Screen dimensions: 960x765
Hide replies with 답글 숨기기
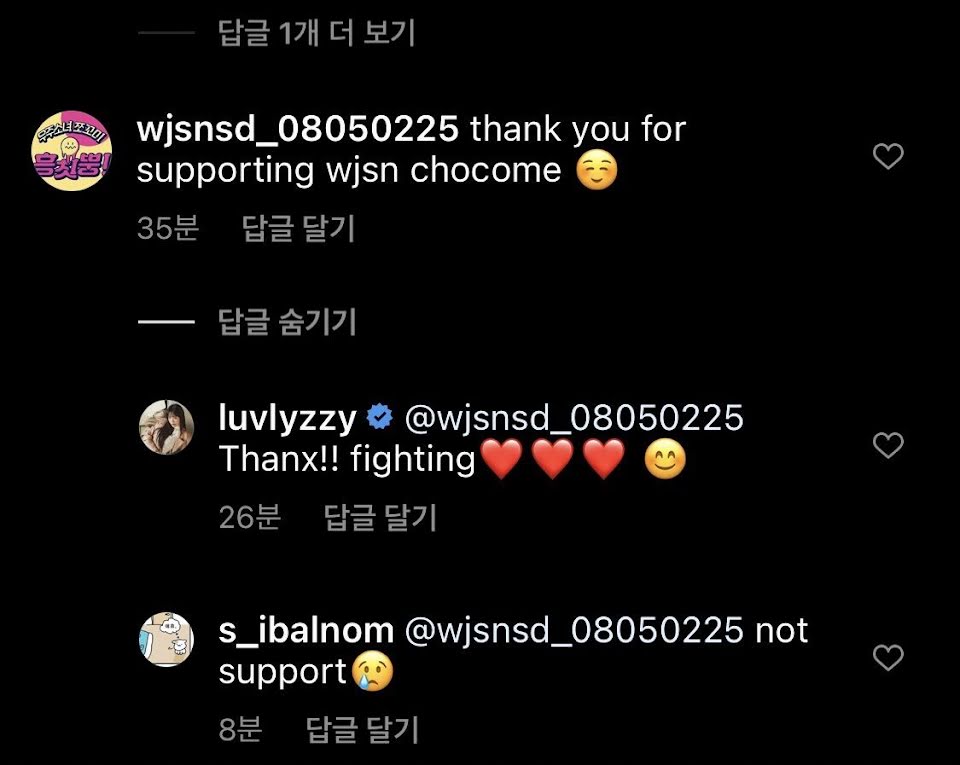(287, 322)
